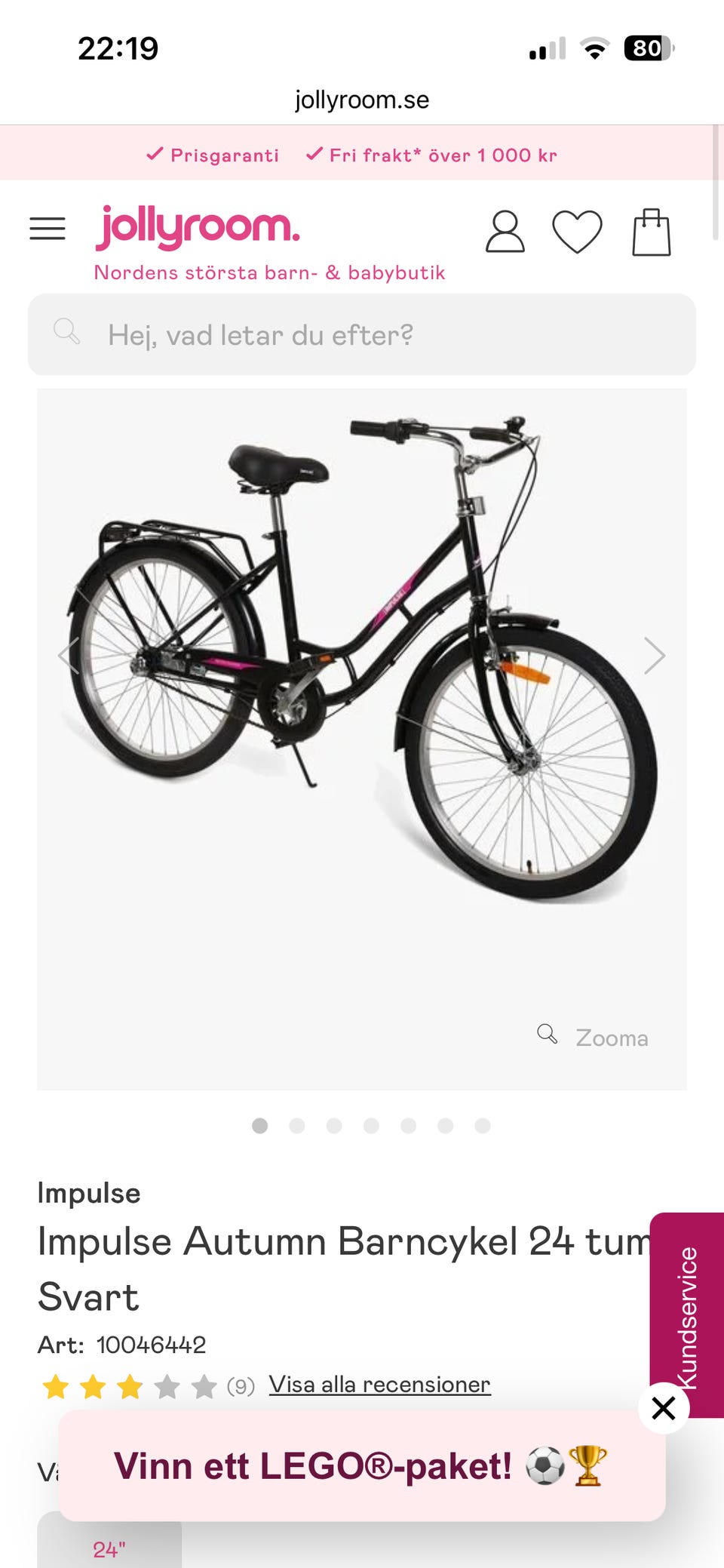The width and height of the screenshot is (724, 1568).
Task: Tap the jollyroom.se address bar
Action: coord(362,100)
